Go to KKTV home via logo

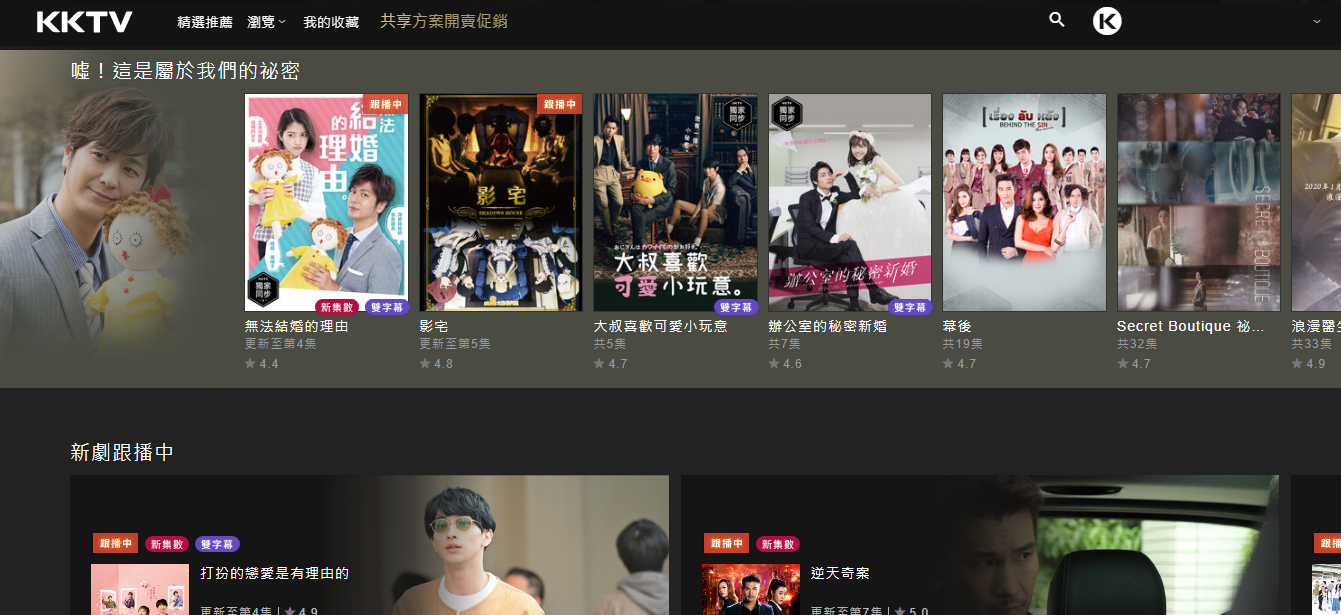point(84,22)
